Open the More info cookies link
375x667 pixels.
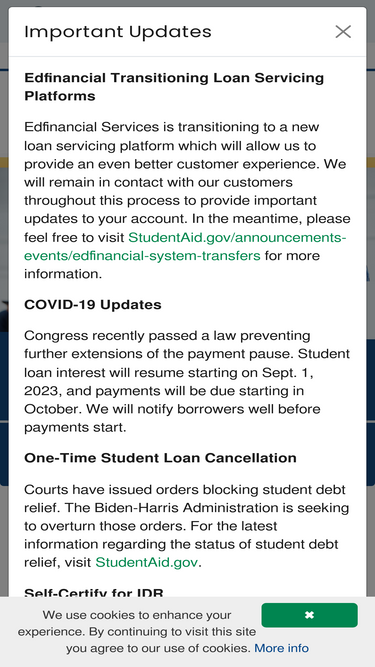click(x=281, y=648)
